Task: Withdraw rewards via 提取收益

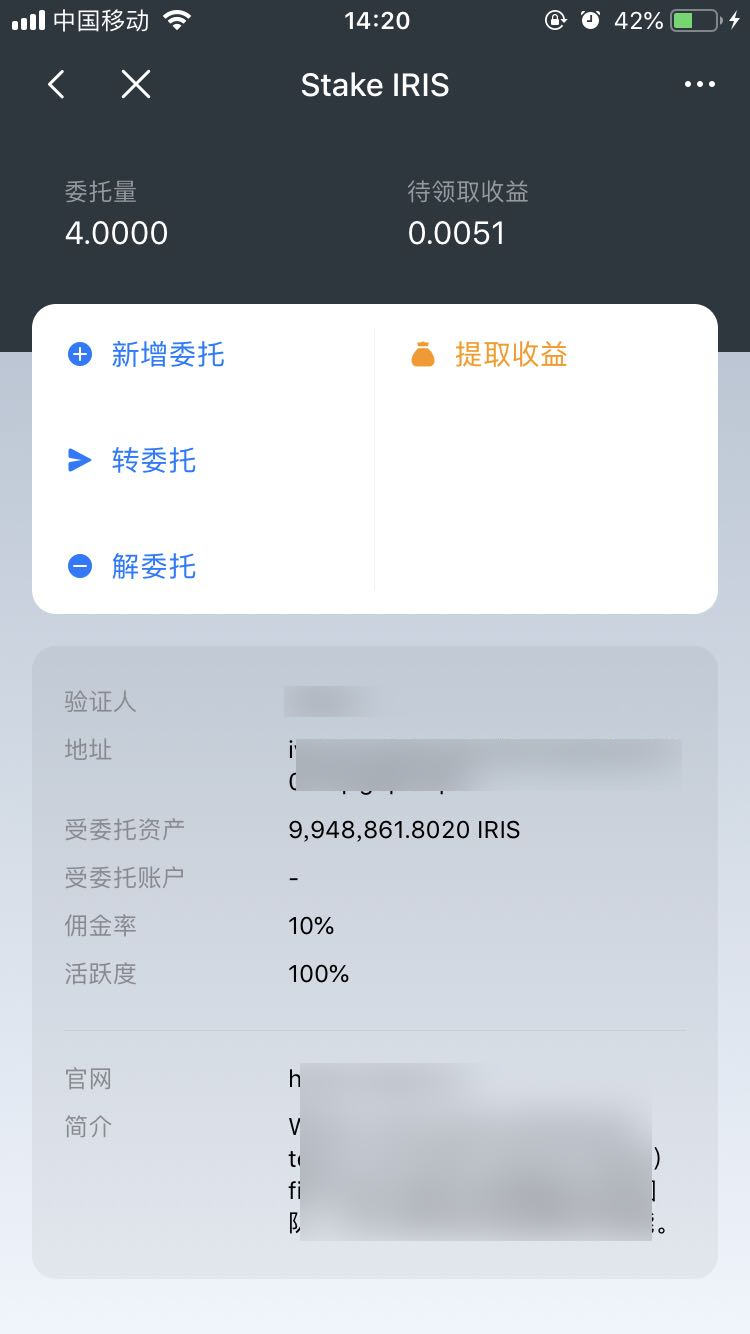Action: tap(490, 354)
